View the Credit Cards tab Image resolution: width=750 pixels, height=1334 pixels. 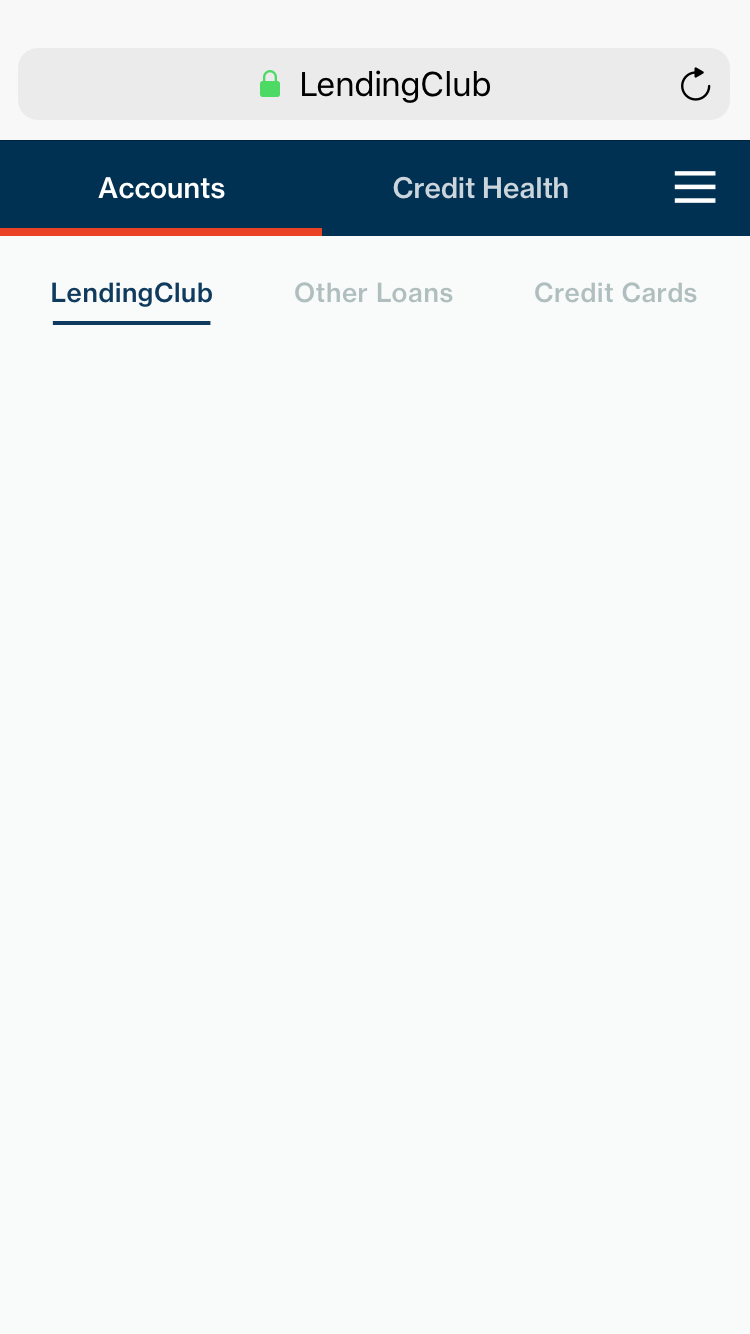(616, 293)
